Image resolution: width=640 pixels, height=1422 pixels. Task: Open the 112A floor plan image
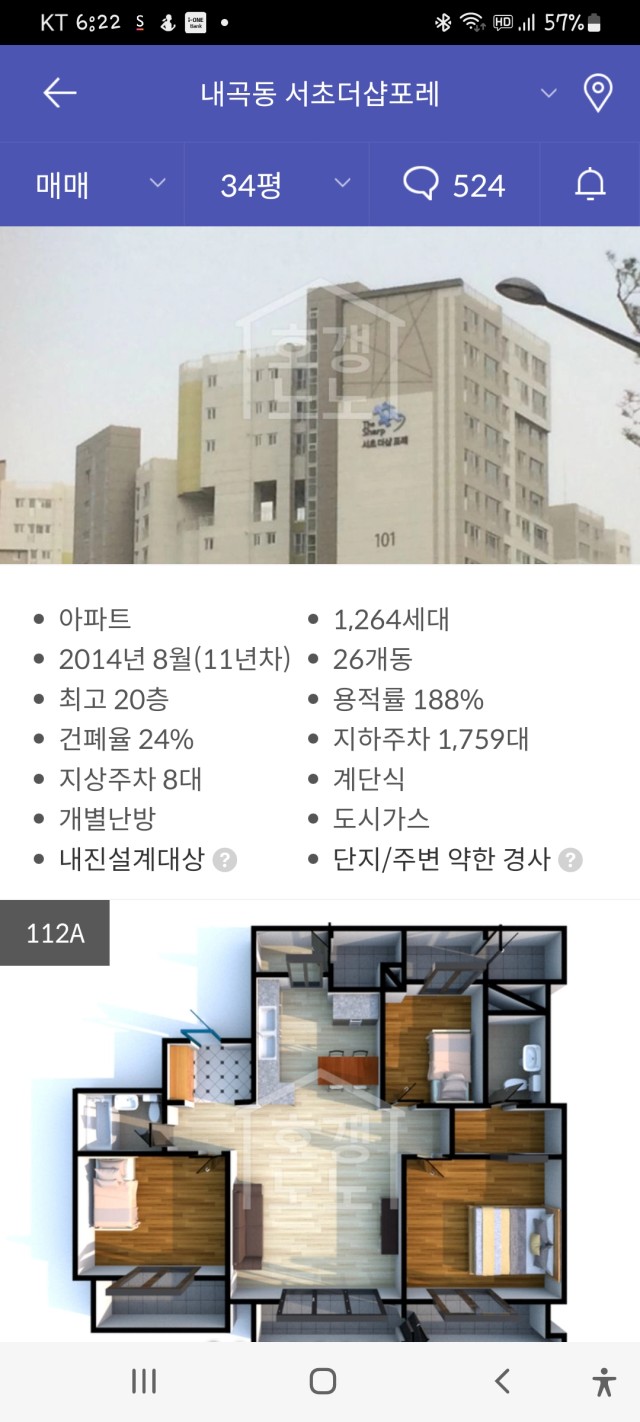pyautogui.click(x=320, y=1120)
